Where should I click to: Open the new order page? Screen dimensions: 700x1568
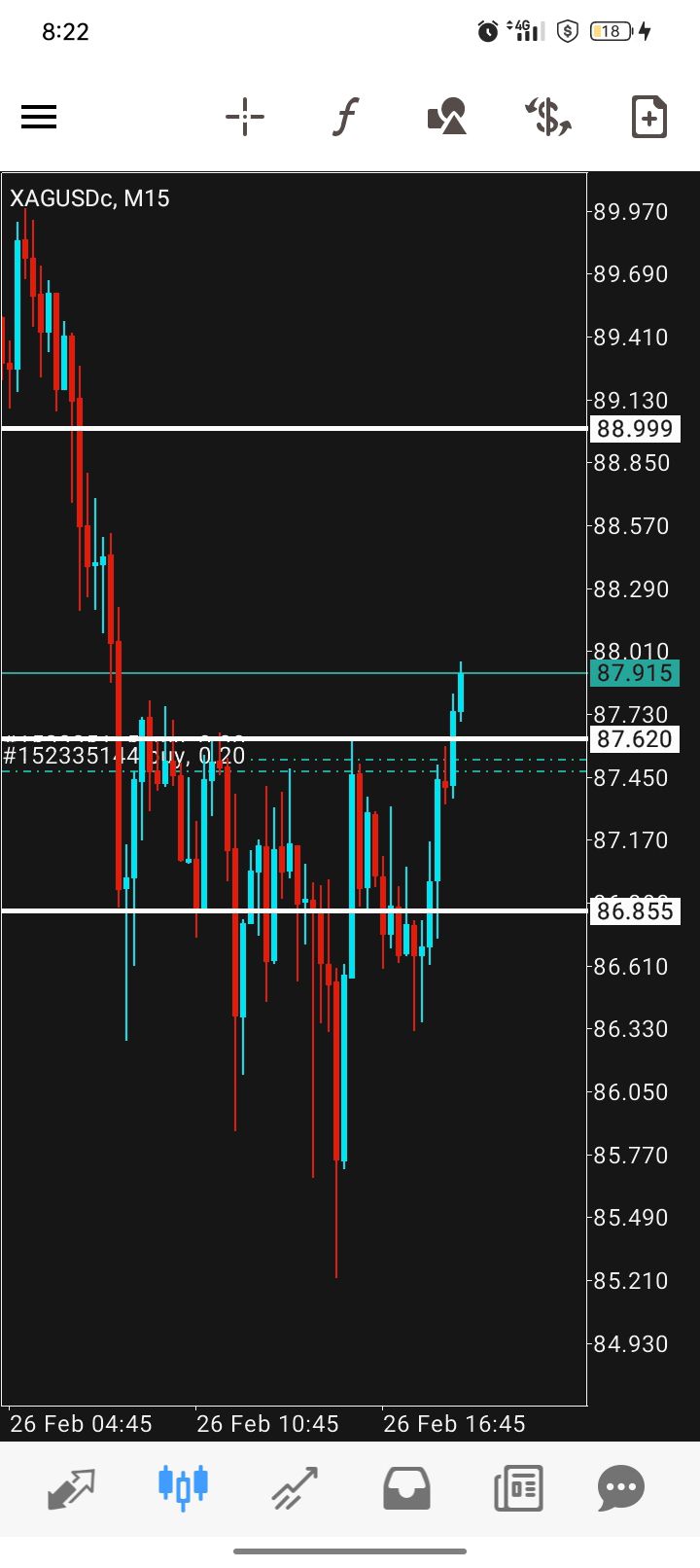[x=648, y=118]
